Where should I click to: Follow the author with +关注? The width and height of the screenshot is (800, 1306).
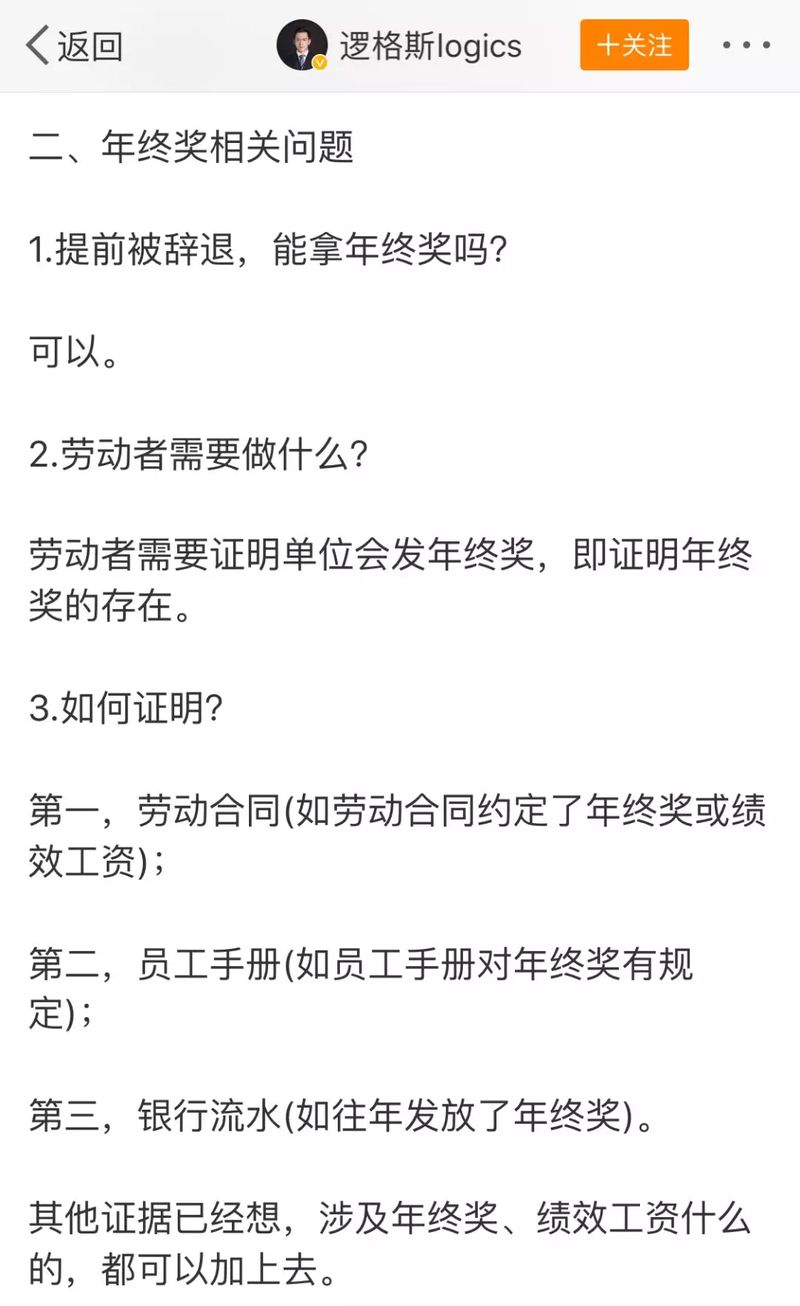point(634,45)
